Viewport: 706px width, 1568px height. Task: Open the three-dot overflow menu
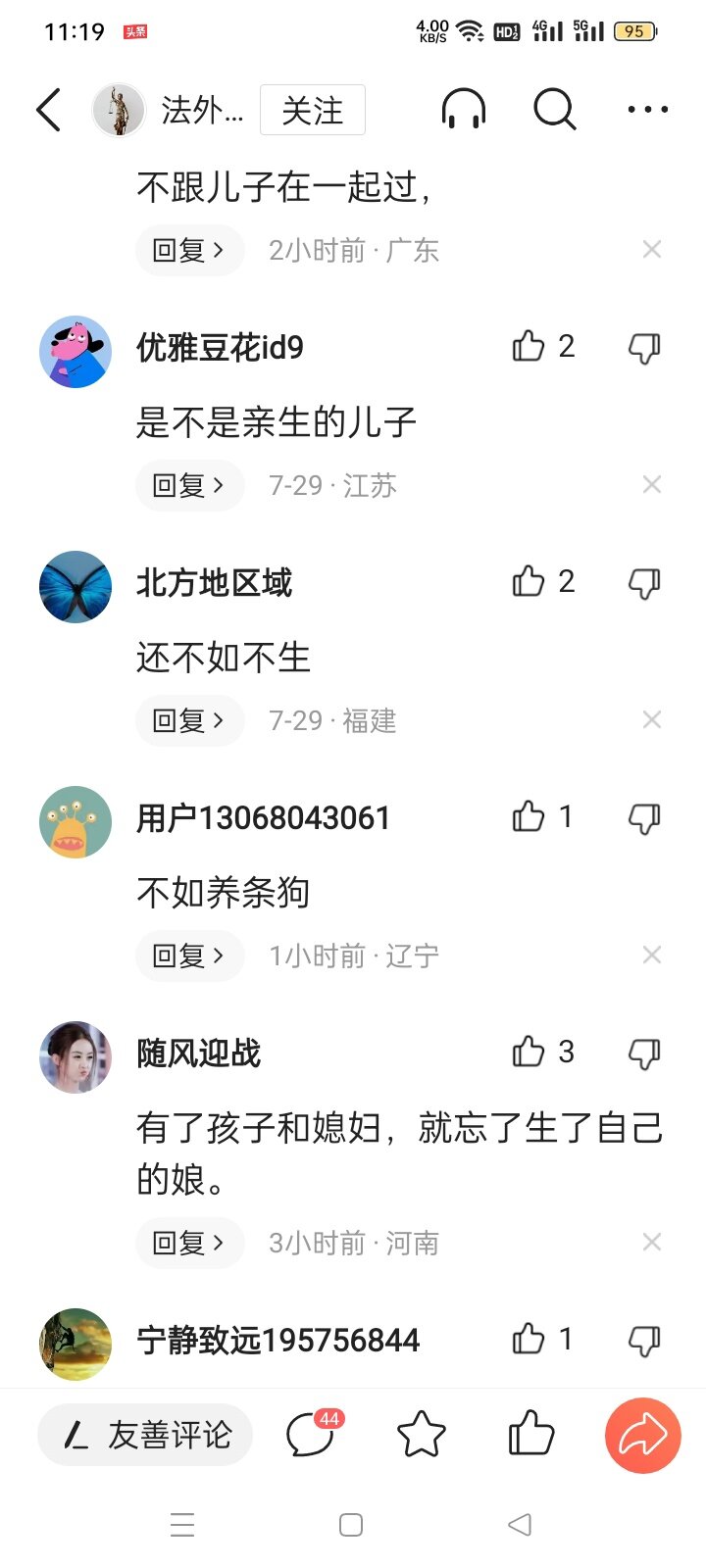[x=647, y=110]
